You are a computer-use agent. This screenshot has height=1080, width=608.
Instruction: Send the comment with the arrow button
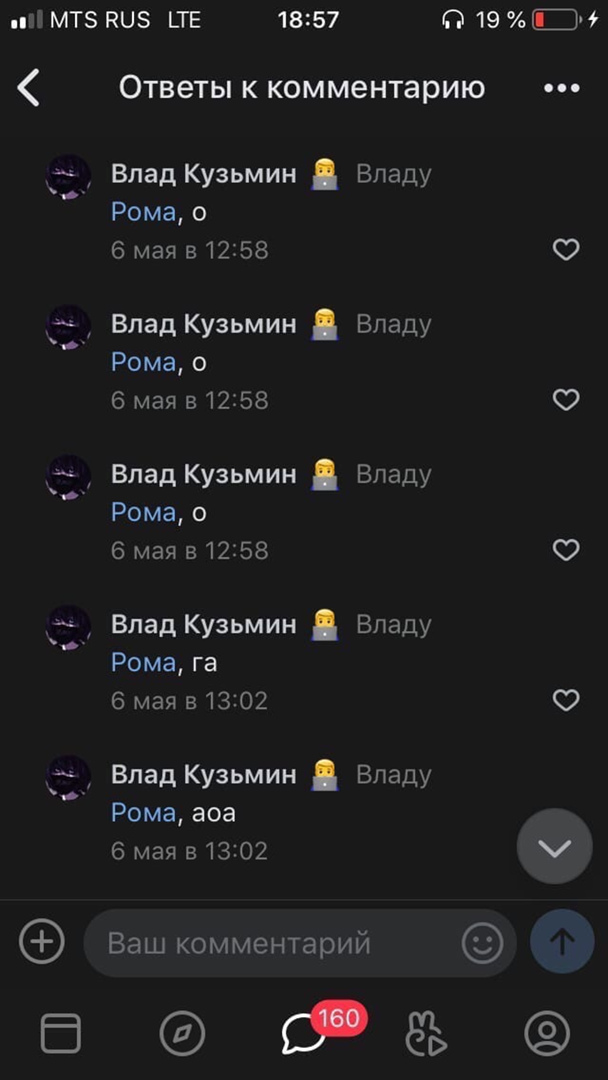562,942
